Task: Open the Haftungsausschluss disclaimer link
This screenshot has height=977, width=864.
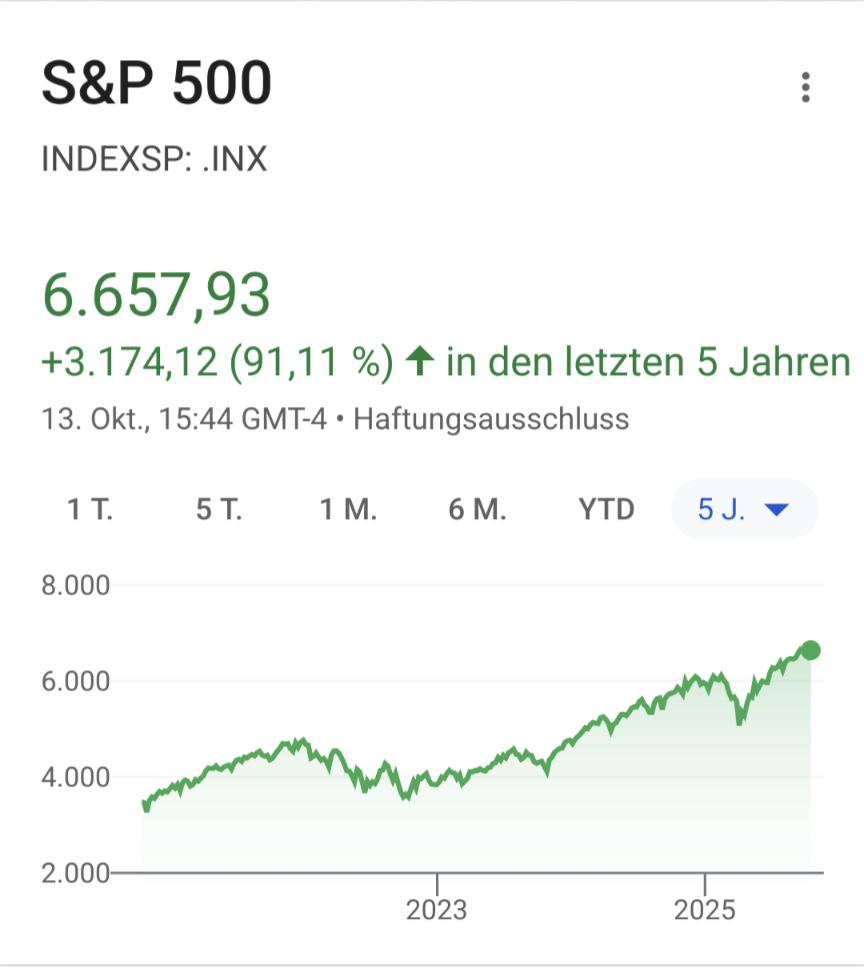Action: (x=491, y=418)
